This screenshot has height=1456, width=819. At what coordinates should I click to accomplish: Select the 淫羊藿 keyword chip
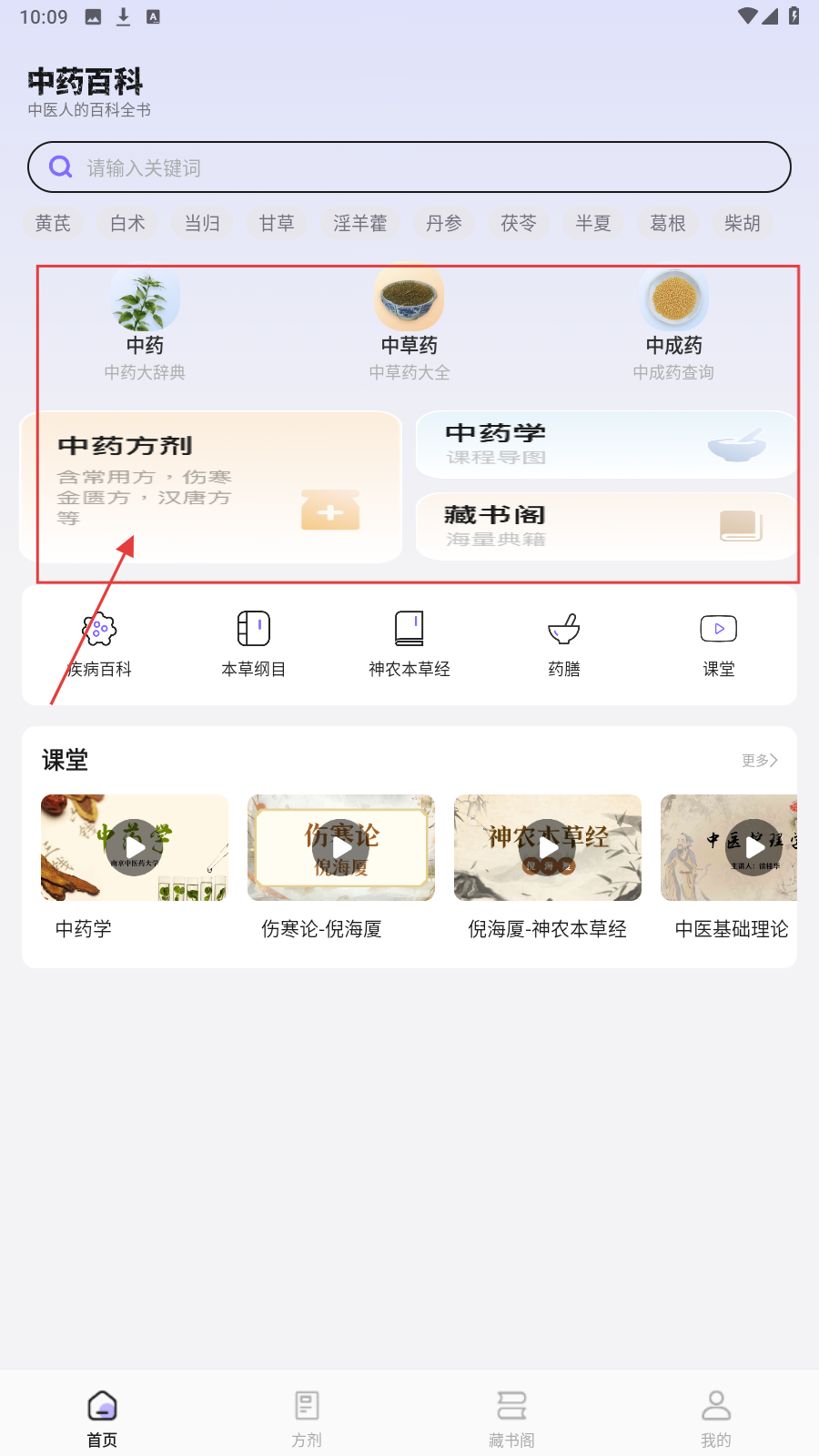point(359,223)
